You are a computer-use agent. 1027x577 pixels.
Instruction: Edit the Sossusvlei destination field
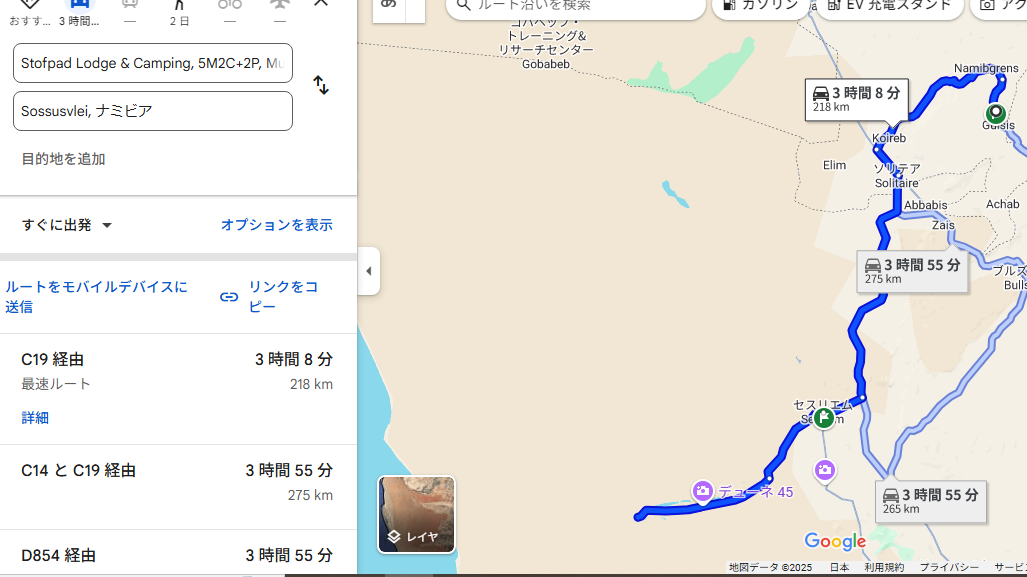(x=152, y=111)
